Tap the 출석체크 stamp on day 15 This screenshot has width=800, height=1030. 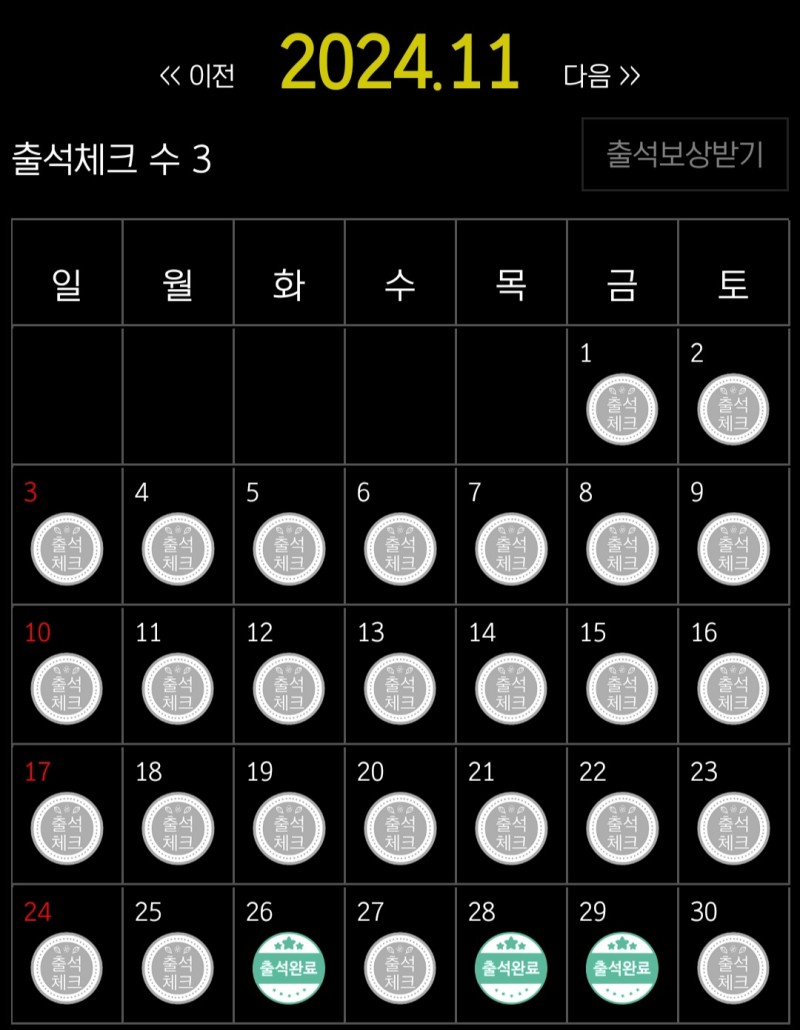[622, 690]
